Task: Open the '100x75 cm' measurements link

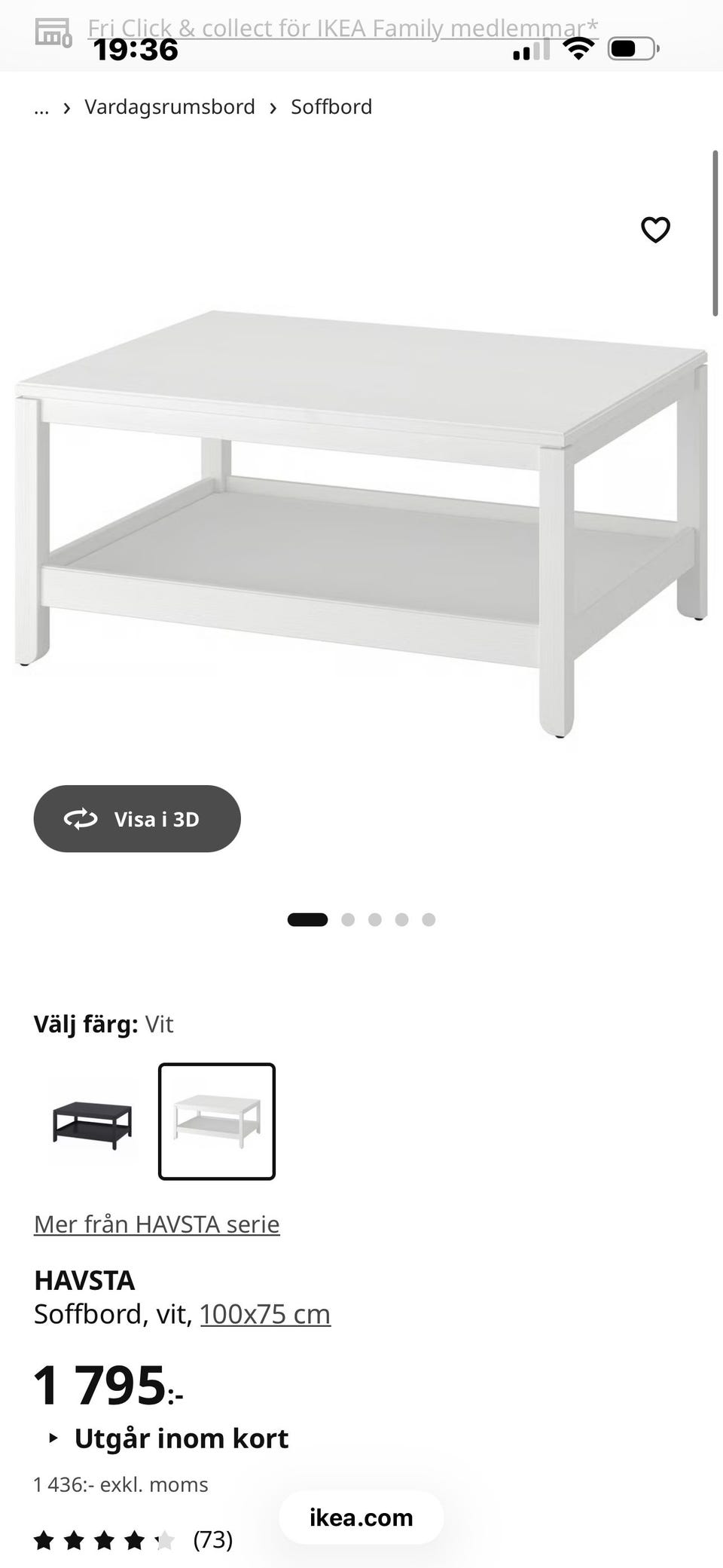Action: click(x=264, y=1313)
